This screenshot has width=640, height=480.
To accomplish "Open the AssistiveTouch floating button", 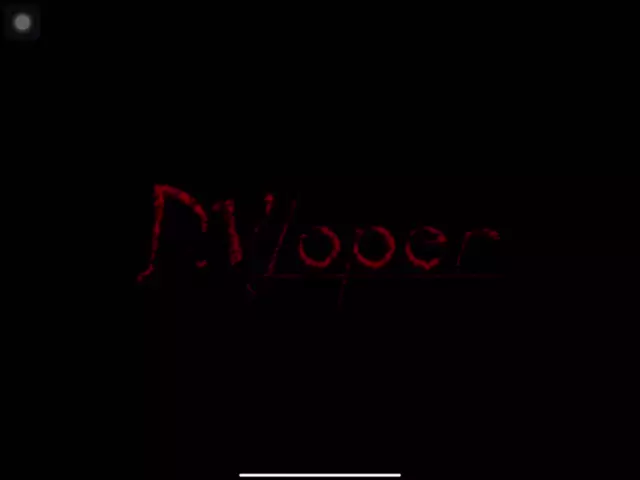I will point(22,22).
